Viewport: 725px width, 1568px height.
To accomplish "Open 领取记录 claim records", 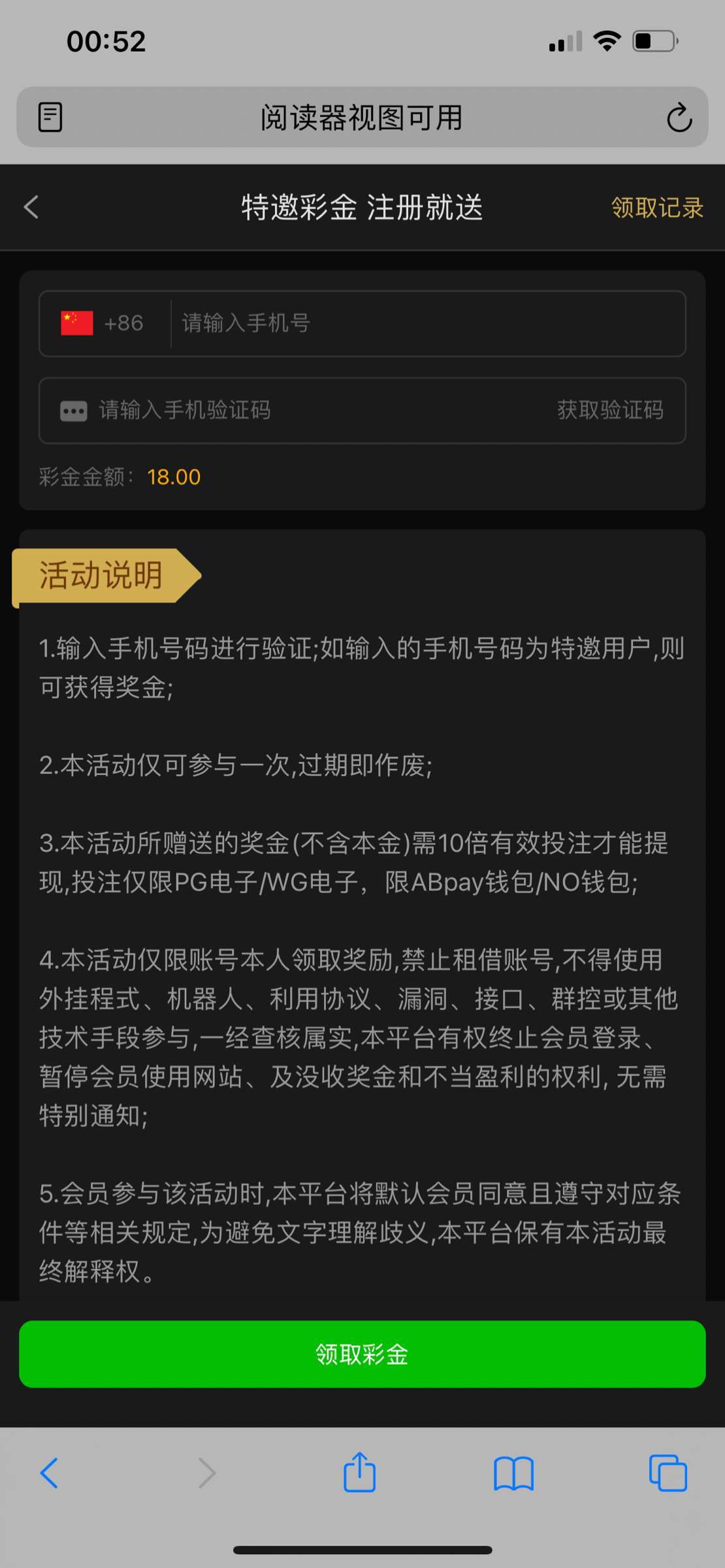I will click(656, 208).
